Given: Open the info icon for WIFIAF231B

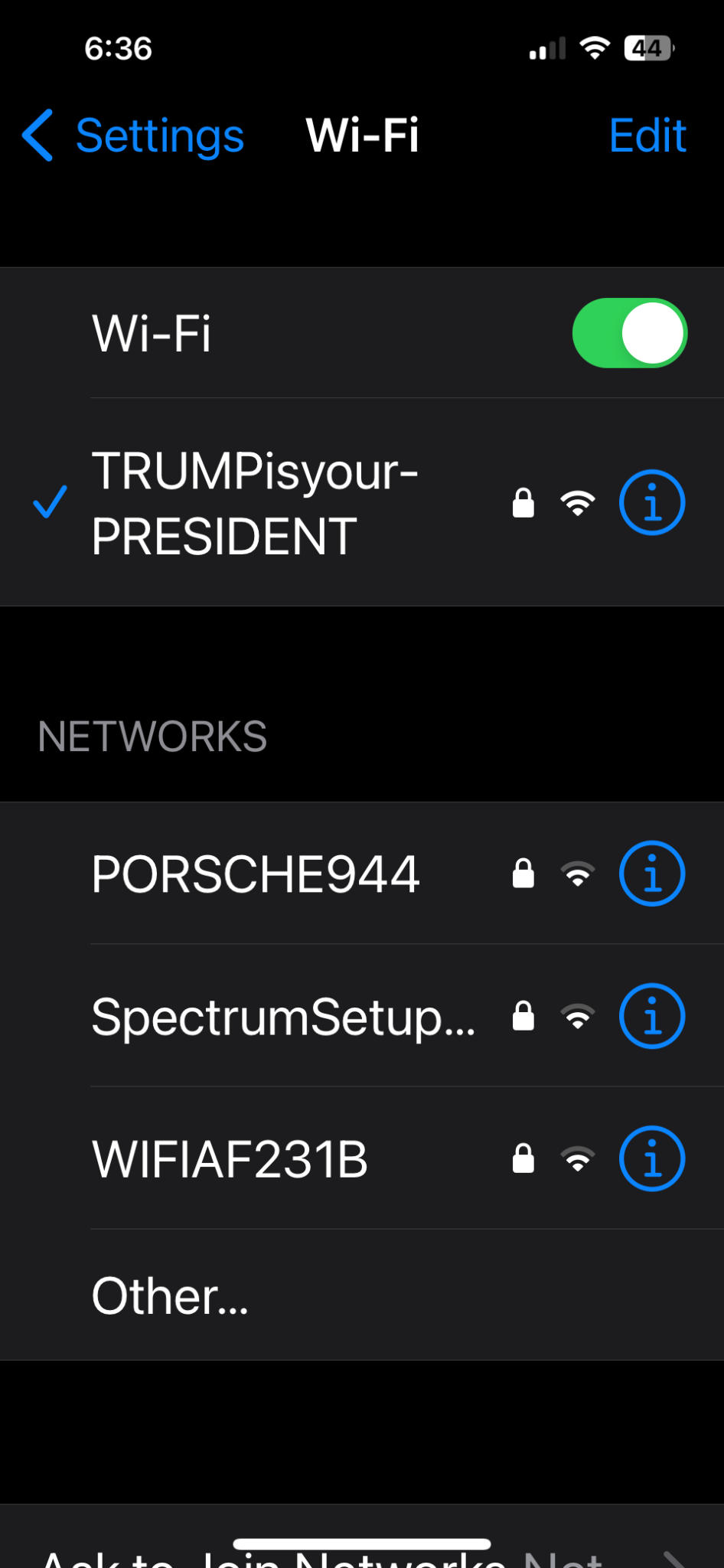Looking at the screenshot, I should [x=651, y=1159].
